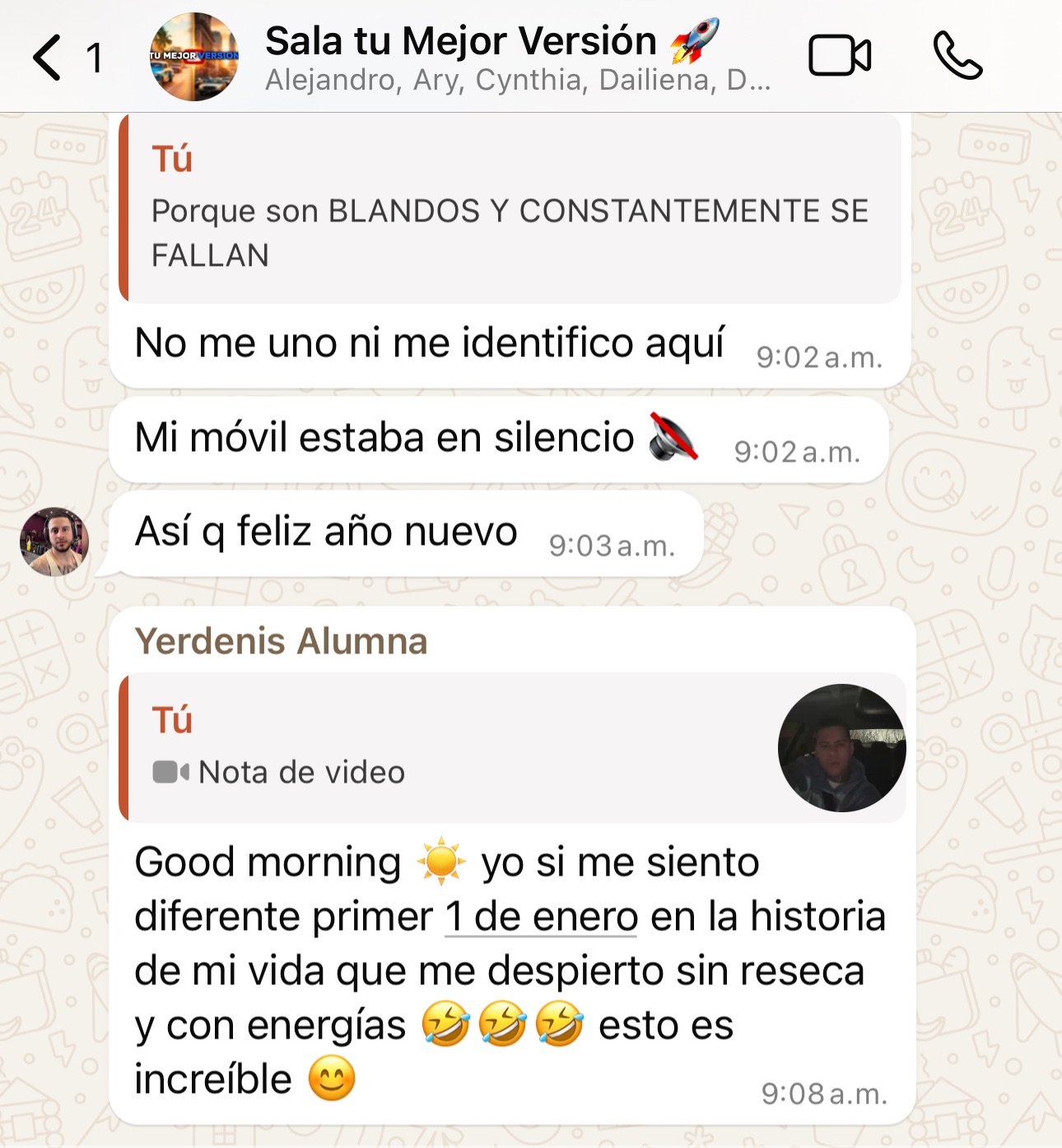
Task: Open Yerdenis Alumna's contact name
Action: (281, 641)
